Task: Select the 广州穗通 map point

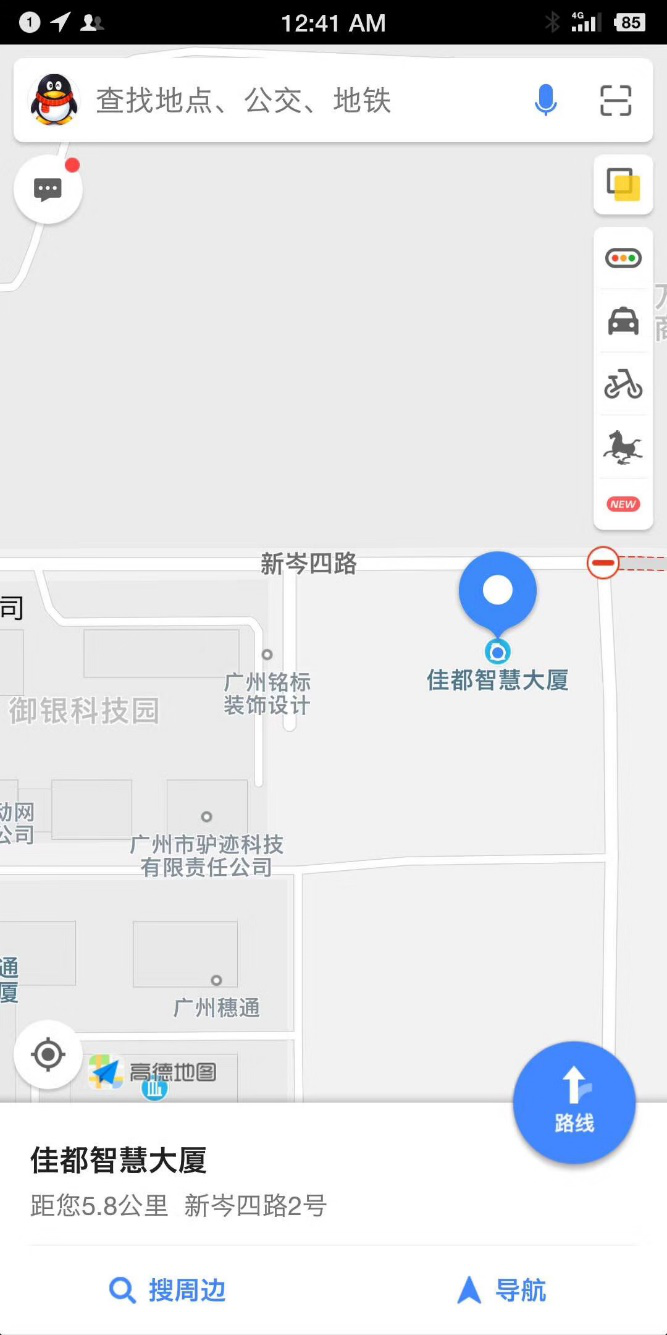Action: 216,981
